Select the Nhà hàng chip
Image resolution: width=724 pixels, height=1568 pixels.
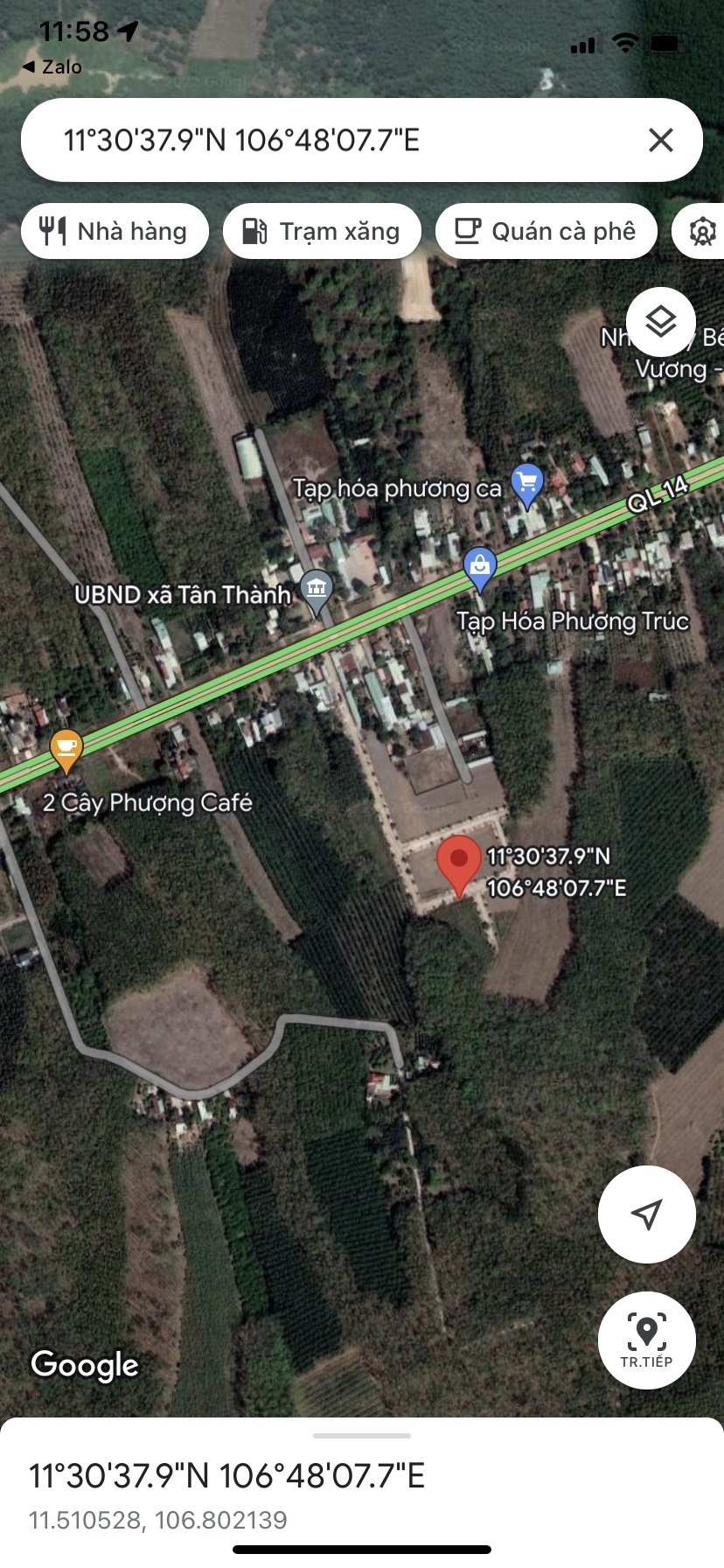[115, 232]
